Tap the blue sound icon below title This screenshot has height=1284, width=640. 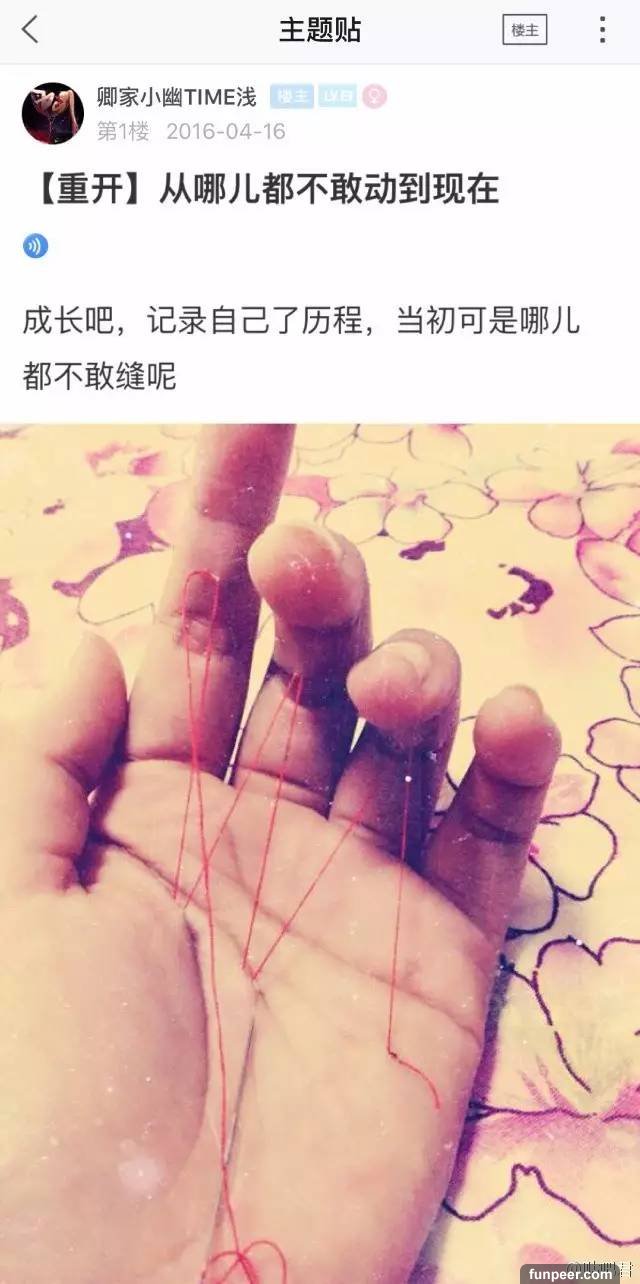(35, 245)
